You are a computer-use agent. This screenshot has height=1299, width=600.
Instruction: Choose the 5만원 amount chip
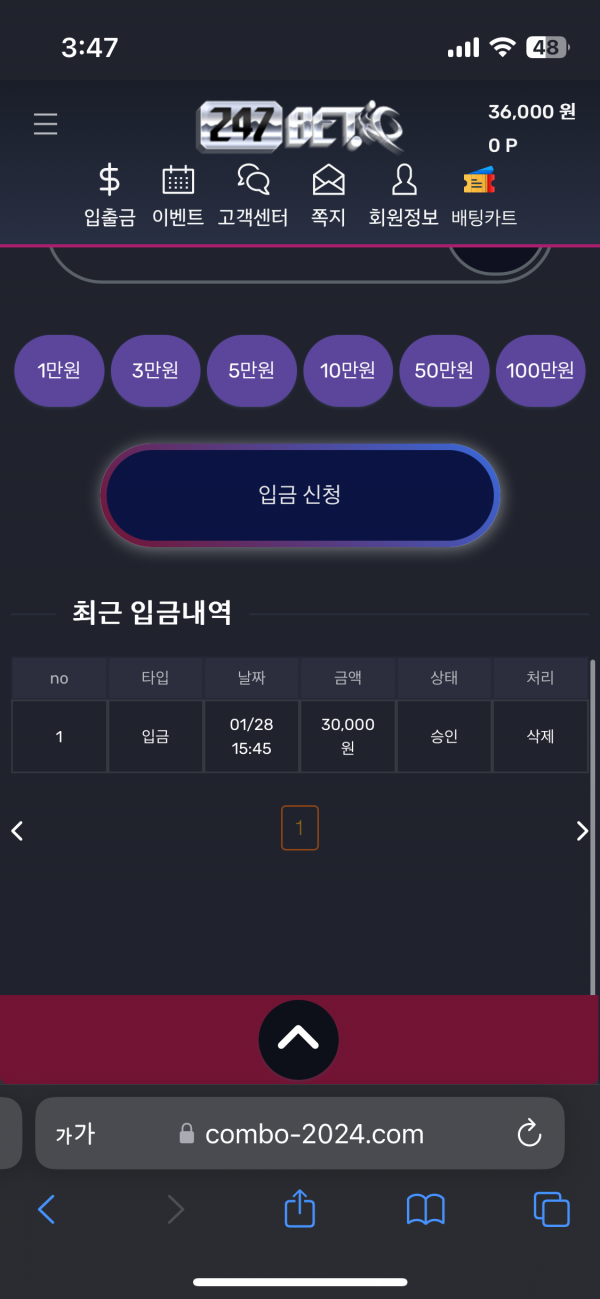(251, 371)
